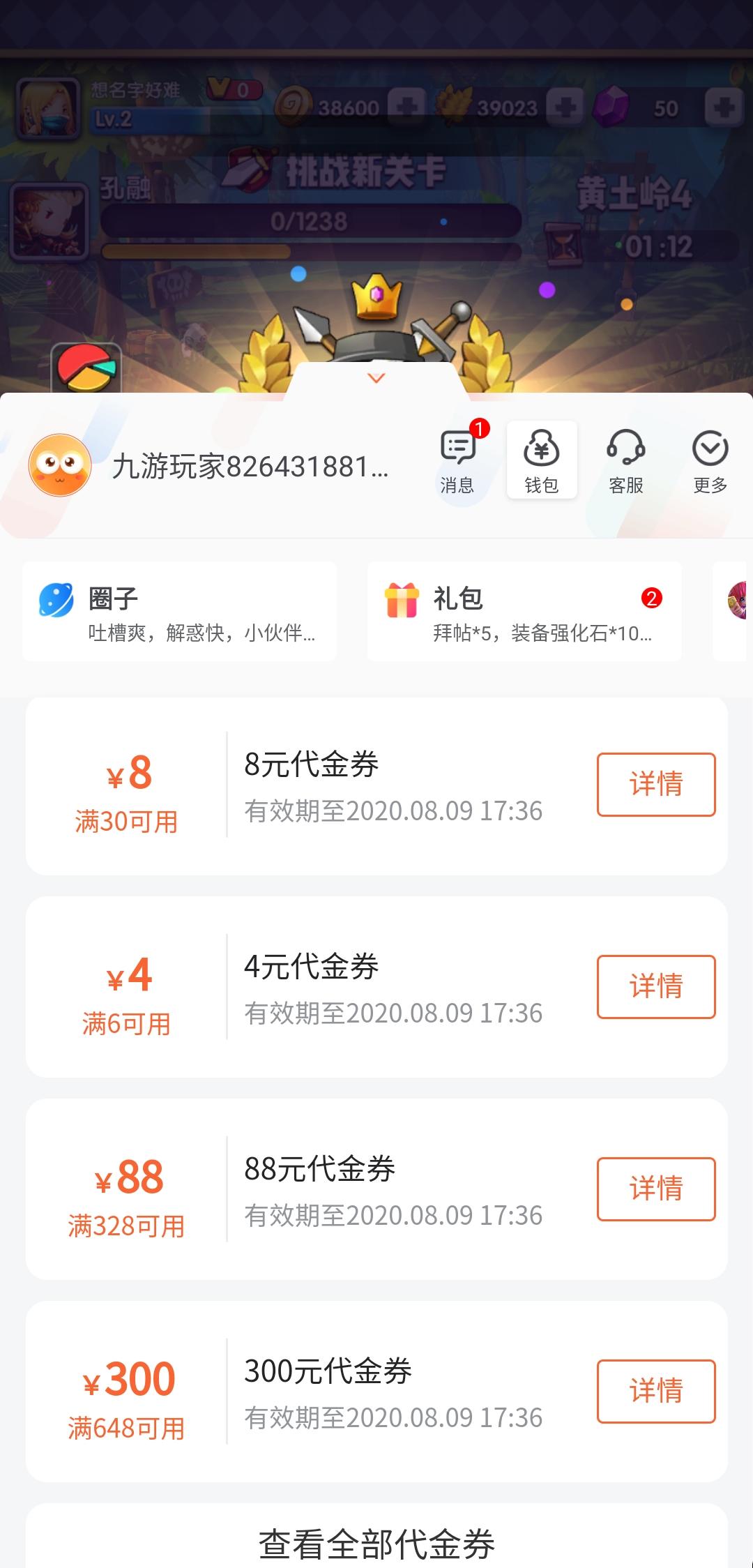
Task: Open the 钱包 wallet
Action: coord(542,461)
